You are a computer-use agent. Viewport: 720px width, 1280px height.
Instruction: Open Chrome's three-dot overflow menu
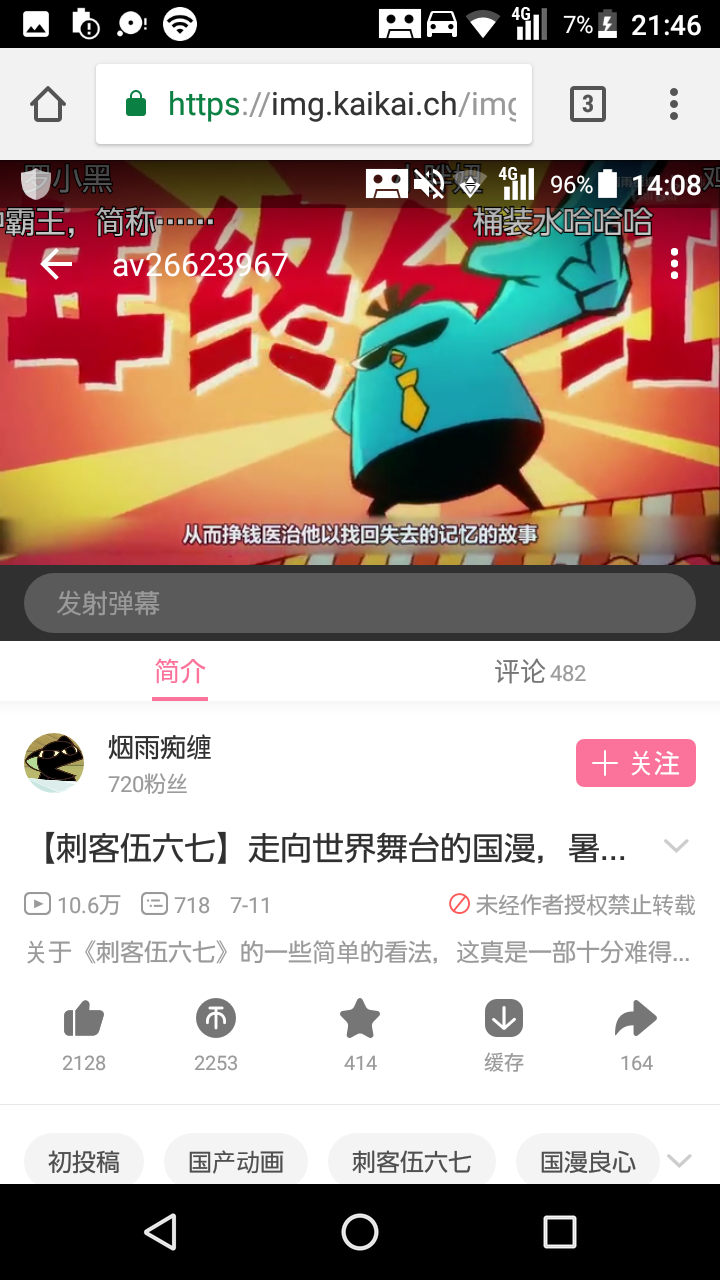pyautogui.click(x=674, y=104)
